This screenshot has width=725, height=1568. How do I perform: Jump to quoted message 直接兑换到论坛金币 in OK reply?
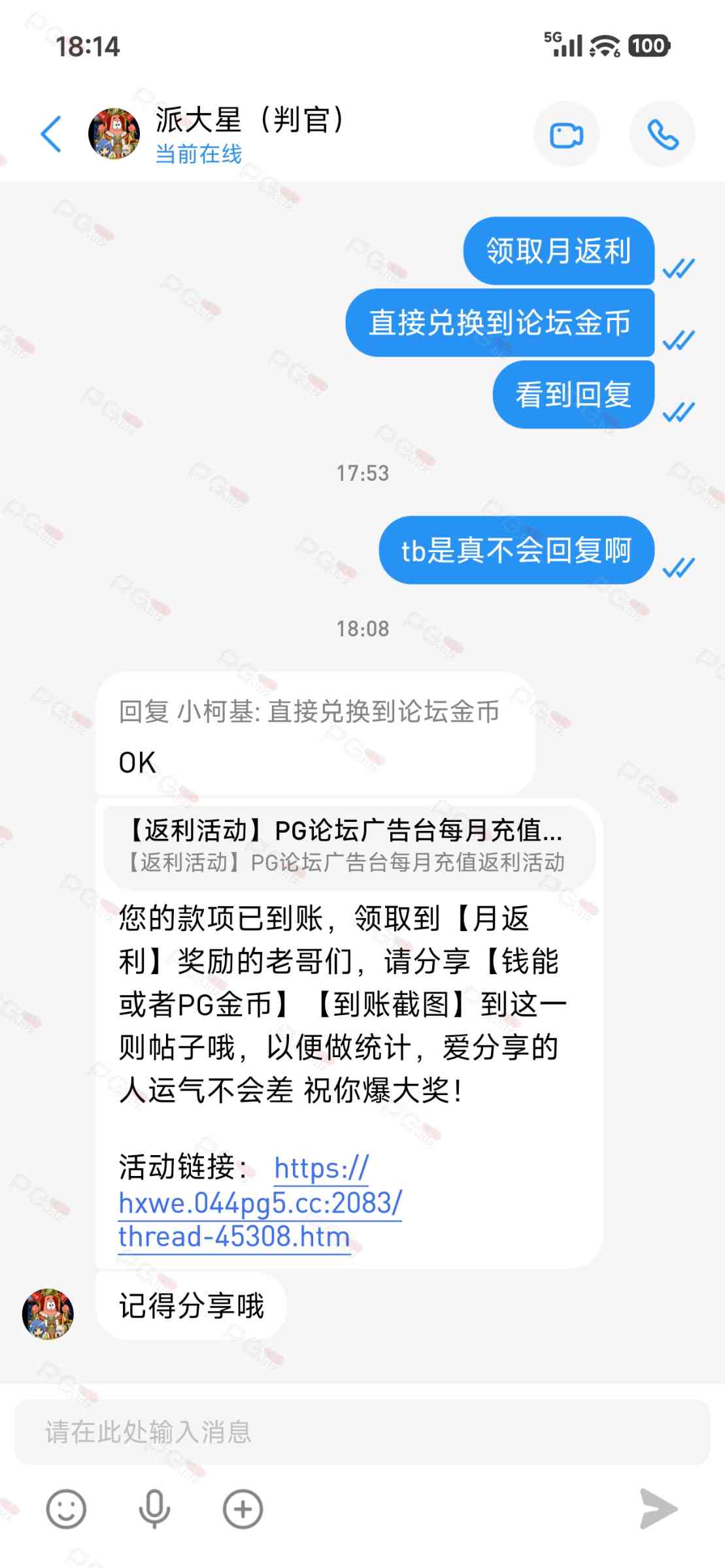coord(309,711)
